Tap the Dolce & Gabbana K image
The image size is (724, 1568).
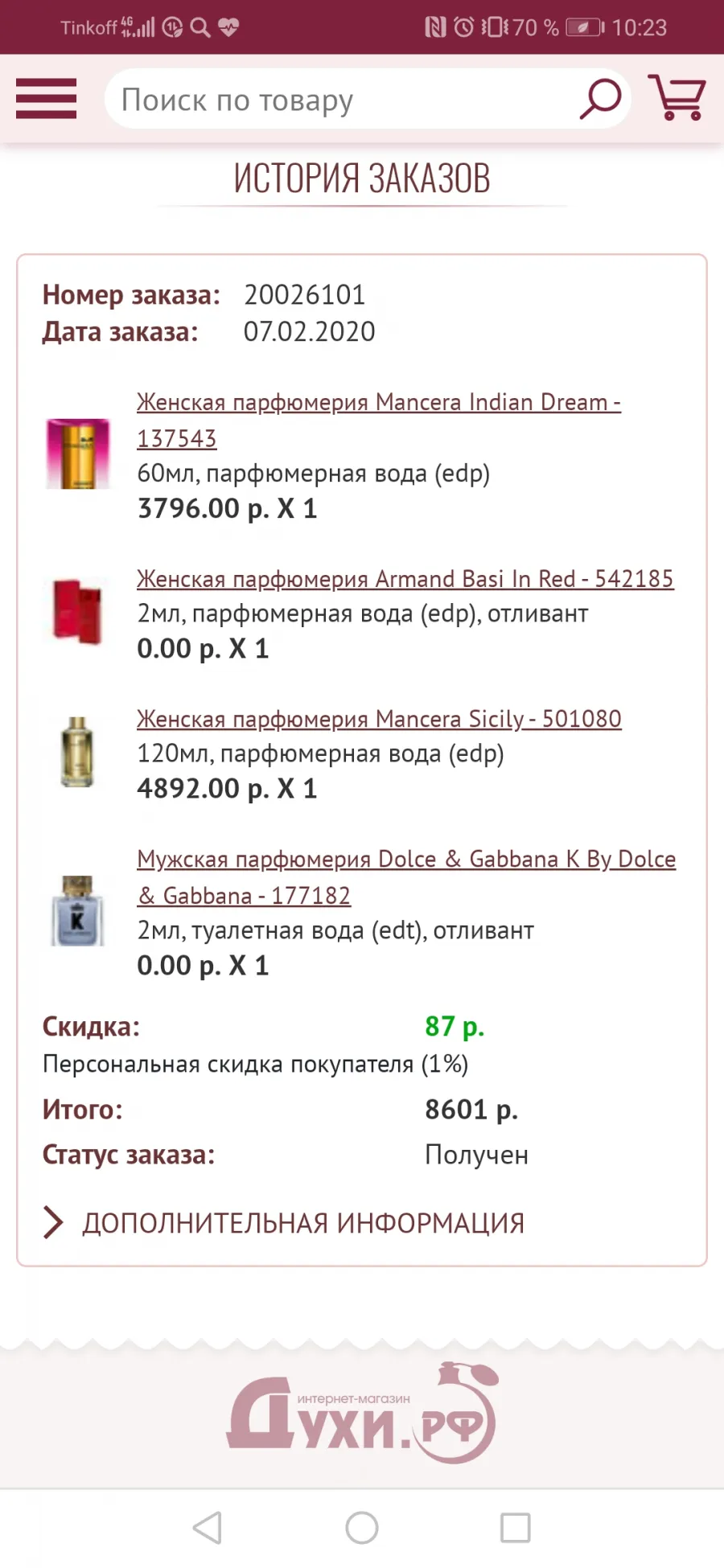(77, 910)
